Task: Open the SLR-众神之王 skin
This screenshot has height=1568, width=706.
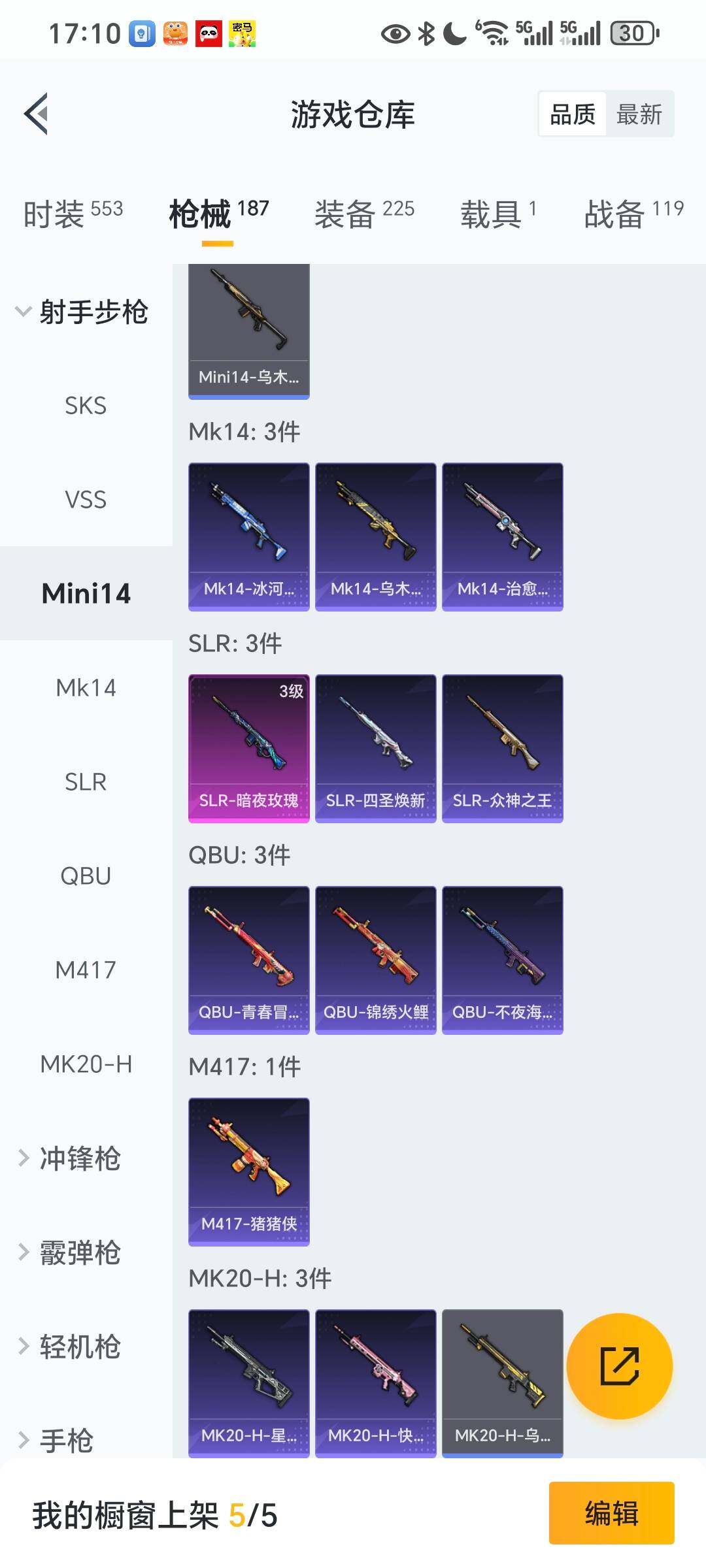Action: (x=502, y=748)
